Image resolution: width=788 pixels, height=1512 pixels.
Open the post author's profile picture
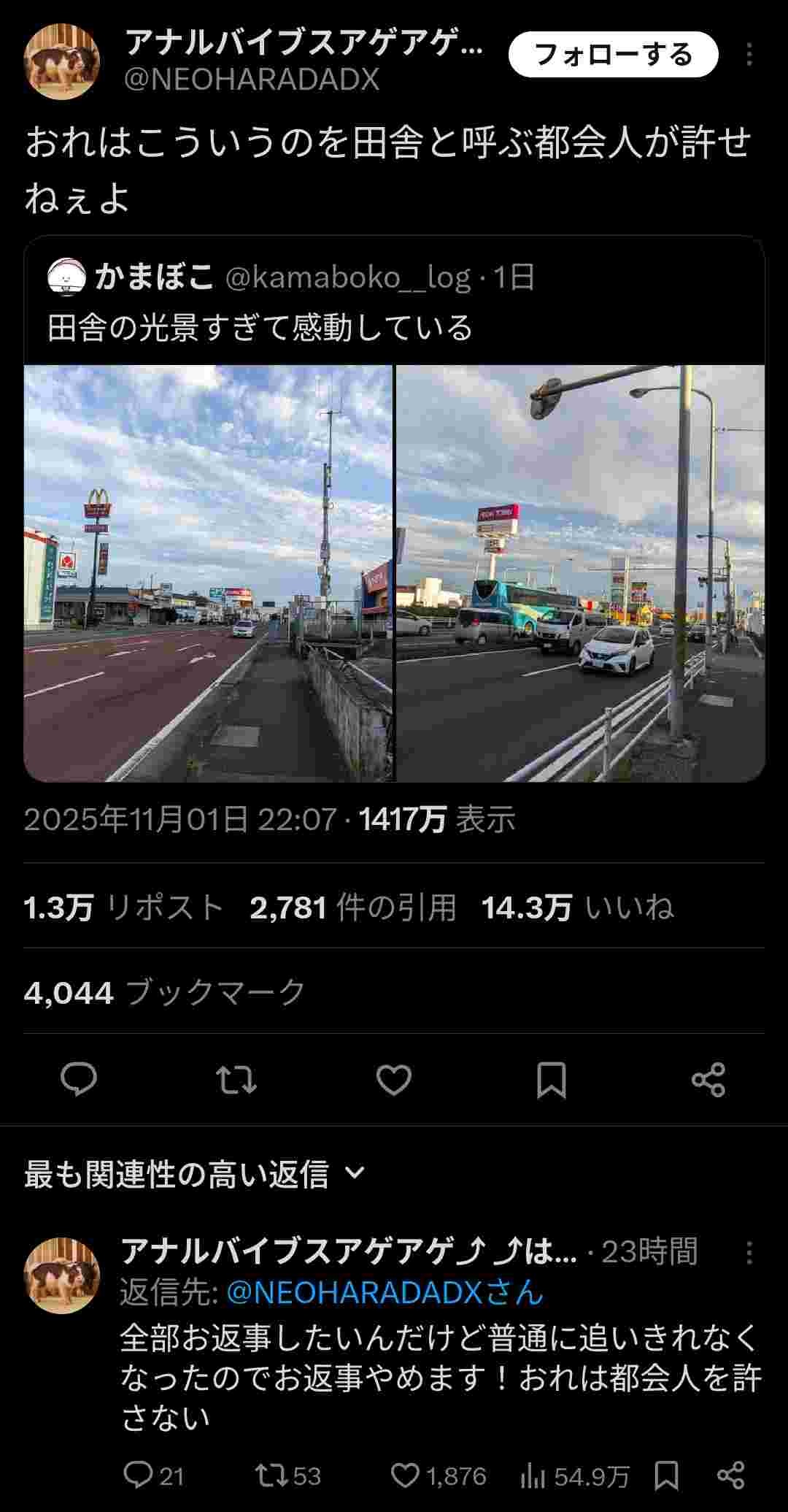coord(62,62)
